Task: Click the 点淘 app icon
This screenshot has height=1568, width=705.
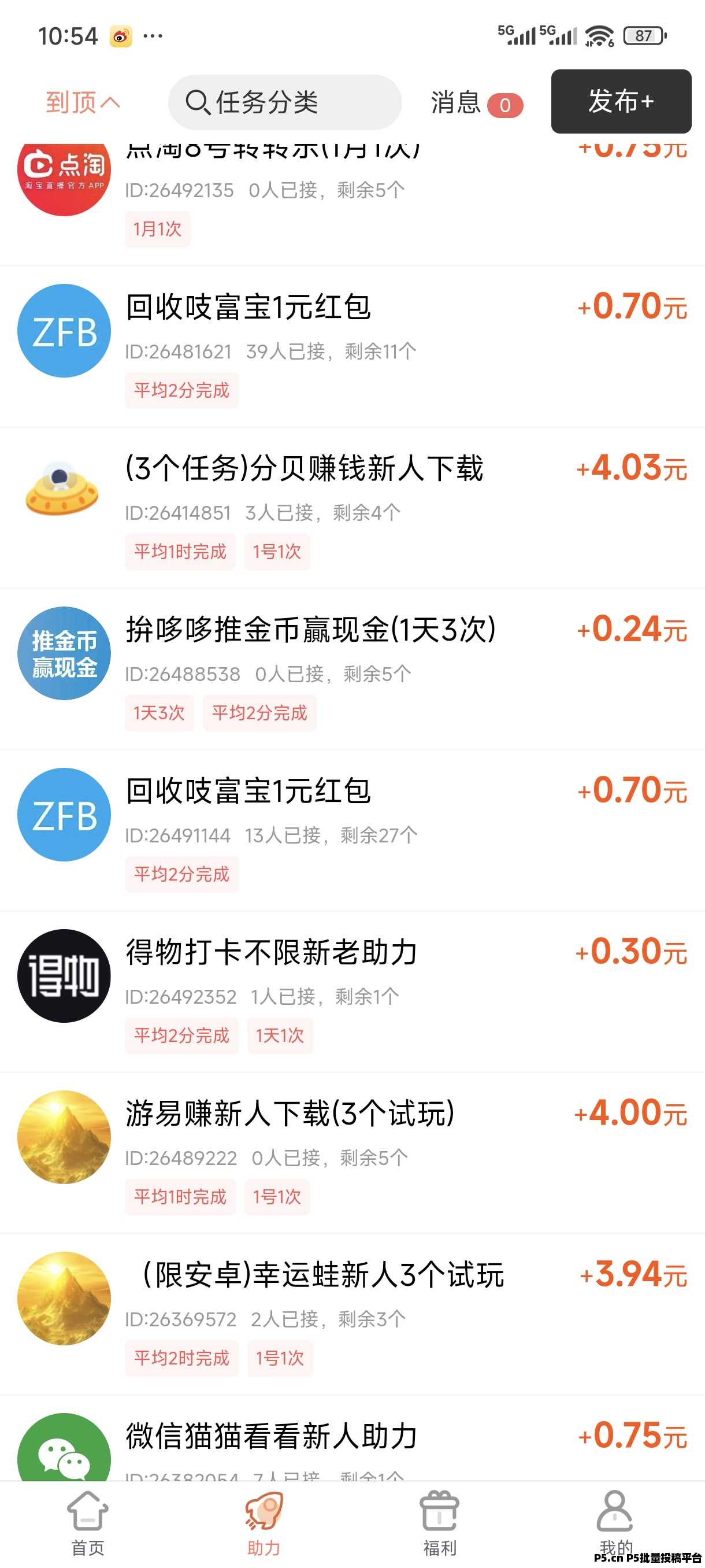Action: (x=63, y=176)
